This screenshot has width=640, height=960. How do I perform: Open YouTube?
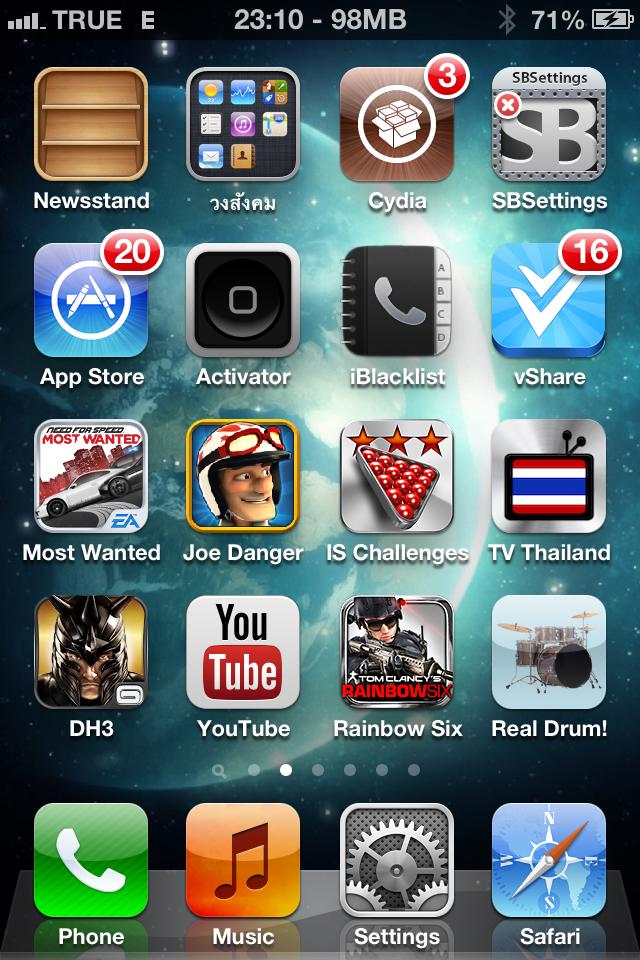click(243, 652)
